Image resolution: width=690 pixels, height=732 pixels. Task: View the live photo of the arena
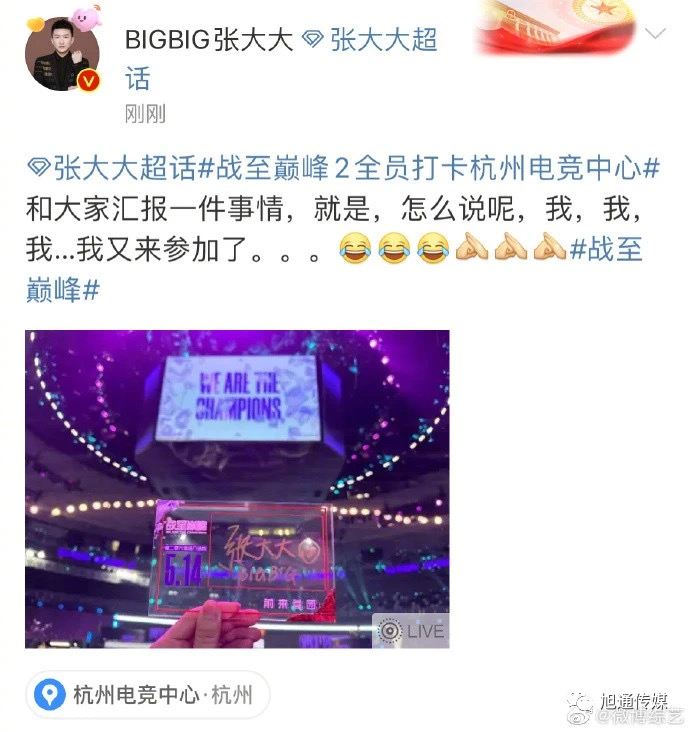point(237,489)
